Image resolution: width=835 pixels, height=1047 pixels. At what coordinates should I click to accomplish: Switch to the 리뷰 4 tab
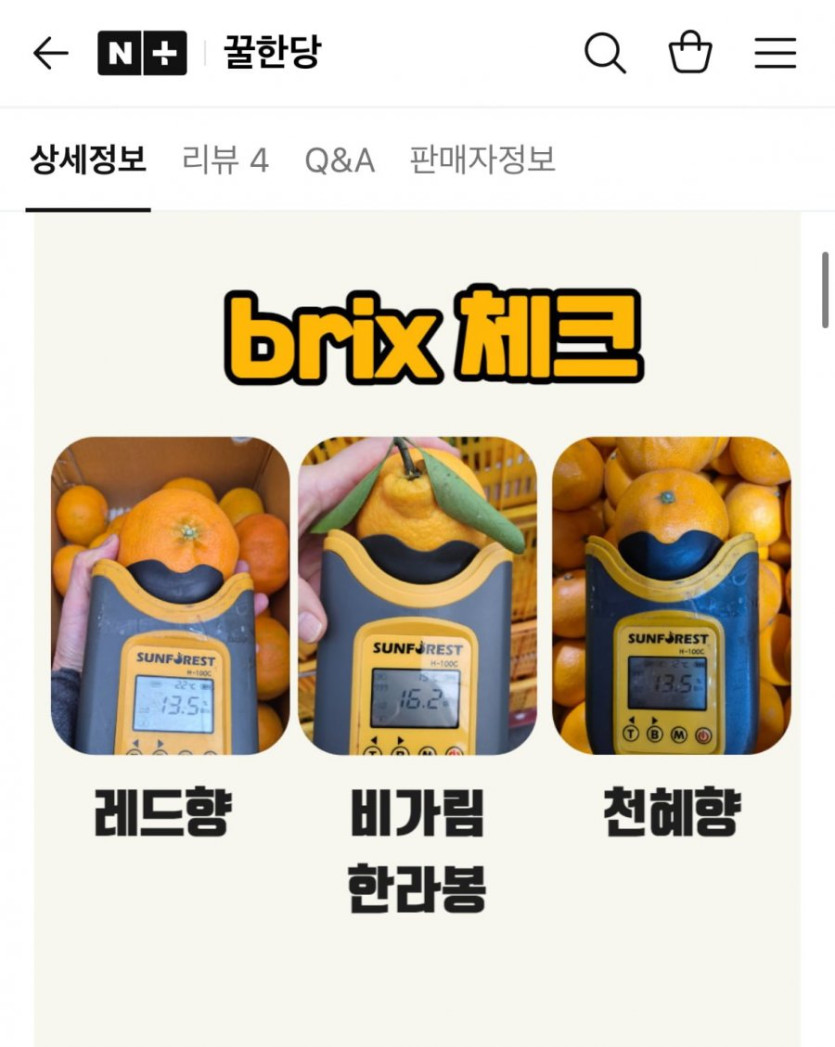[225, 160]
